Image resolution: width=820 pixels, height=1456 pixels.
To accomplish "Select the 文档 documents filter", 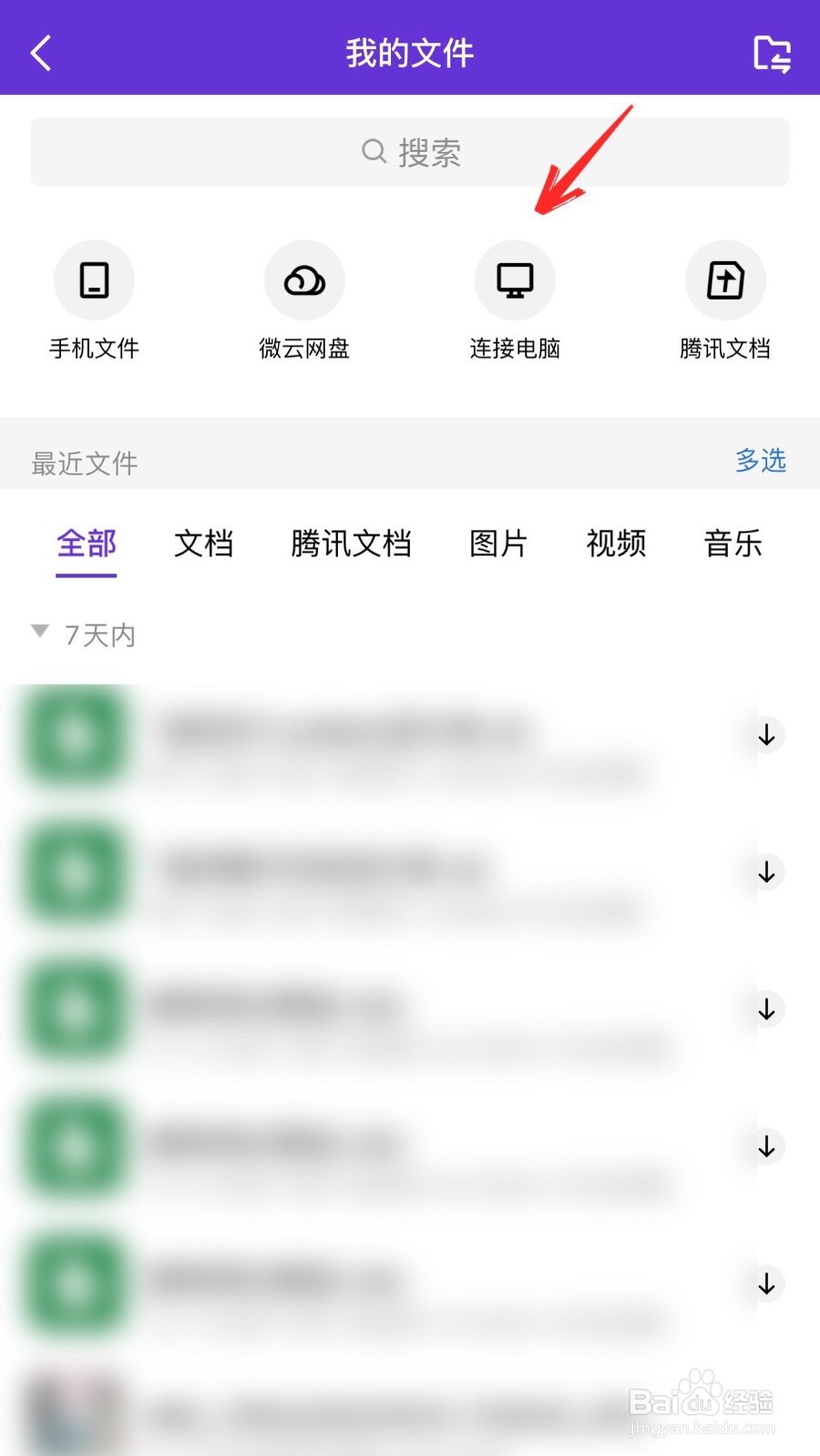I will click(204, 544).
